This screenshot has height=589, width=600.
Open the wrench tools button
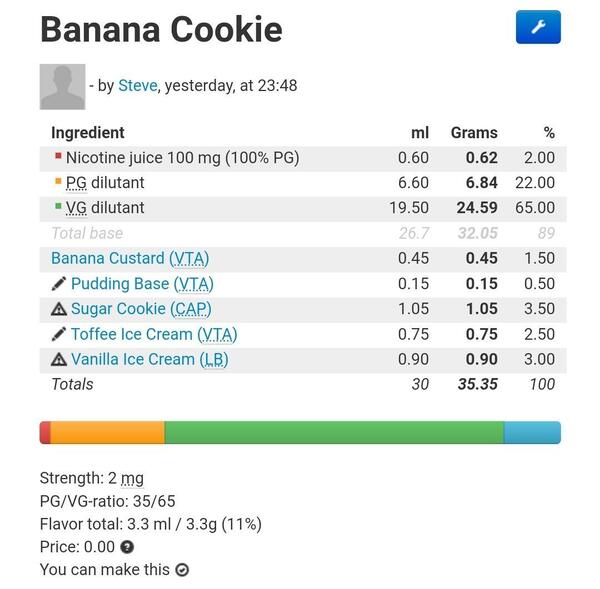coord(538,27)
